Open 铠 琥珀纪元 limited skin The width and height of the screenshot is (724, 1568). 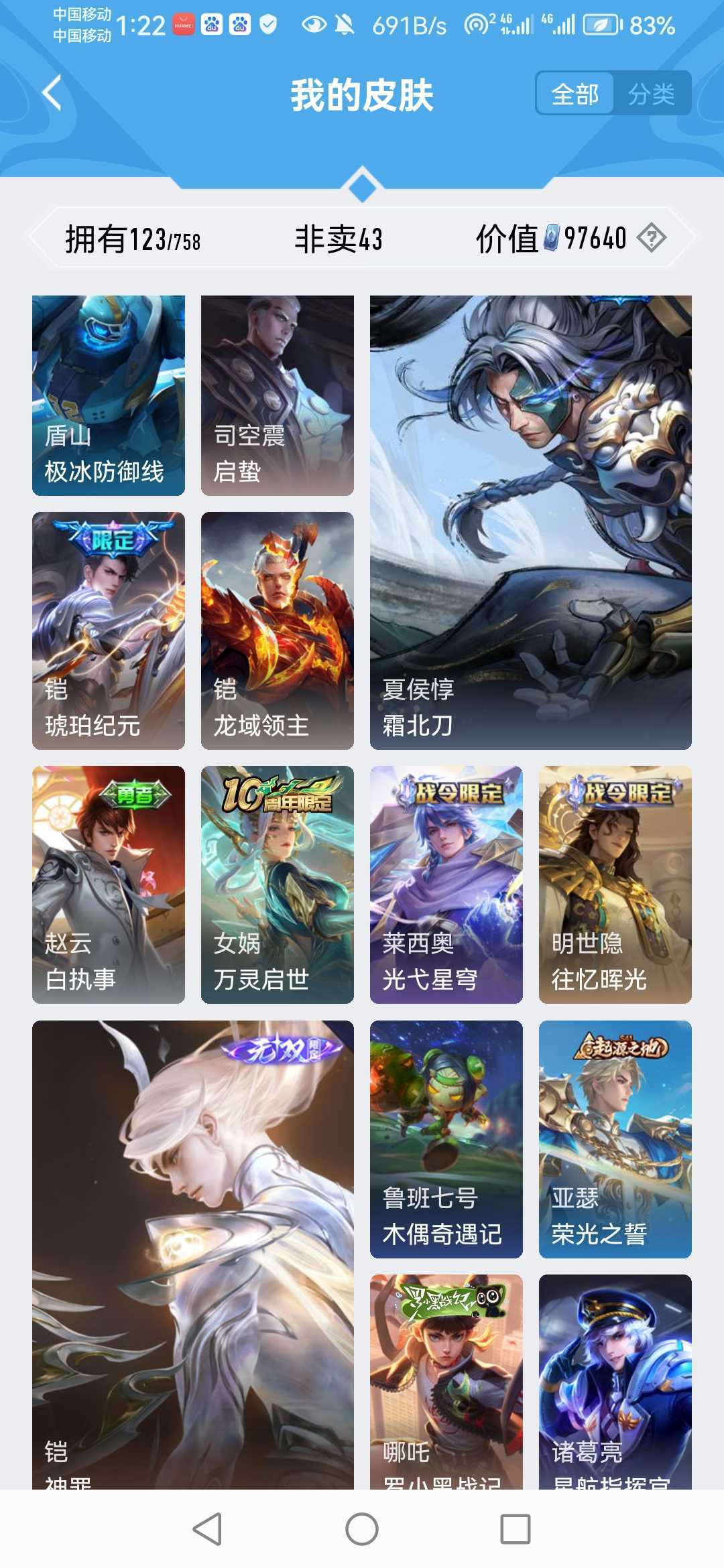point(109,631)
